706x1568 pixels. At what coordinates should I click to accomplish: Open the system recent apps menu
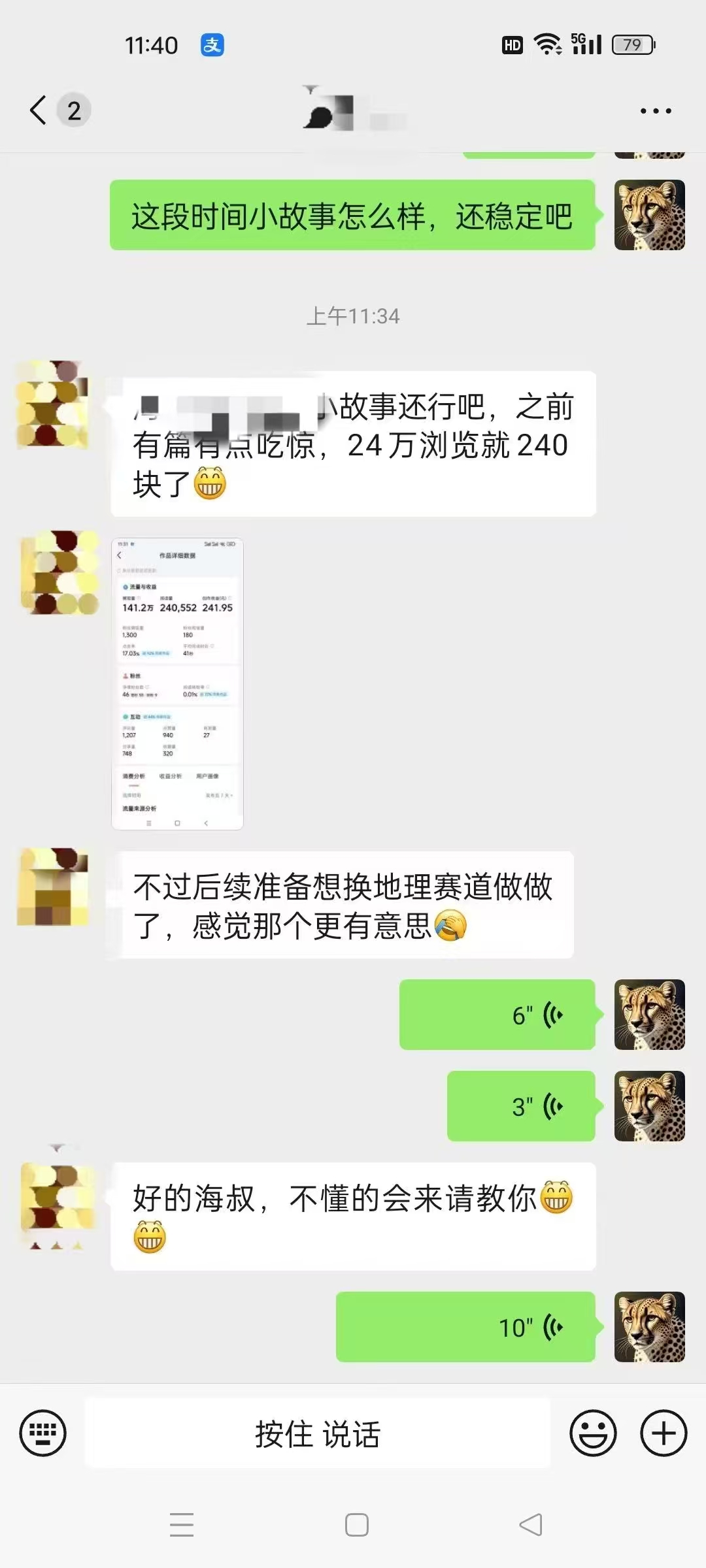[x=182, y=1525]
